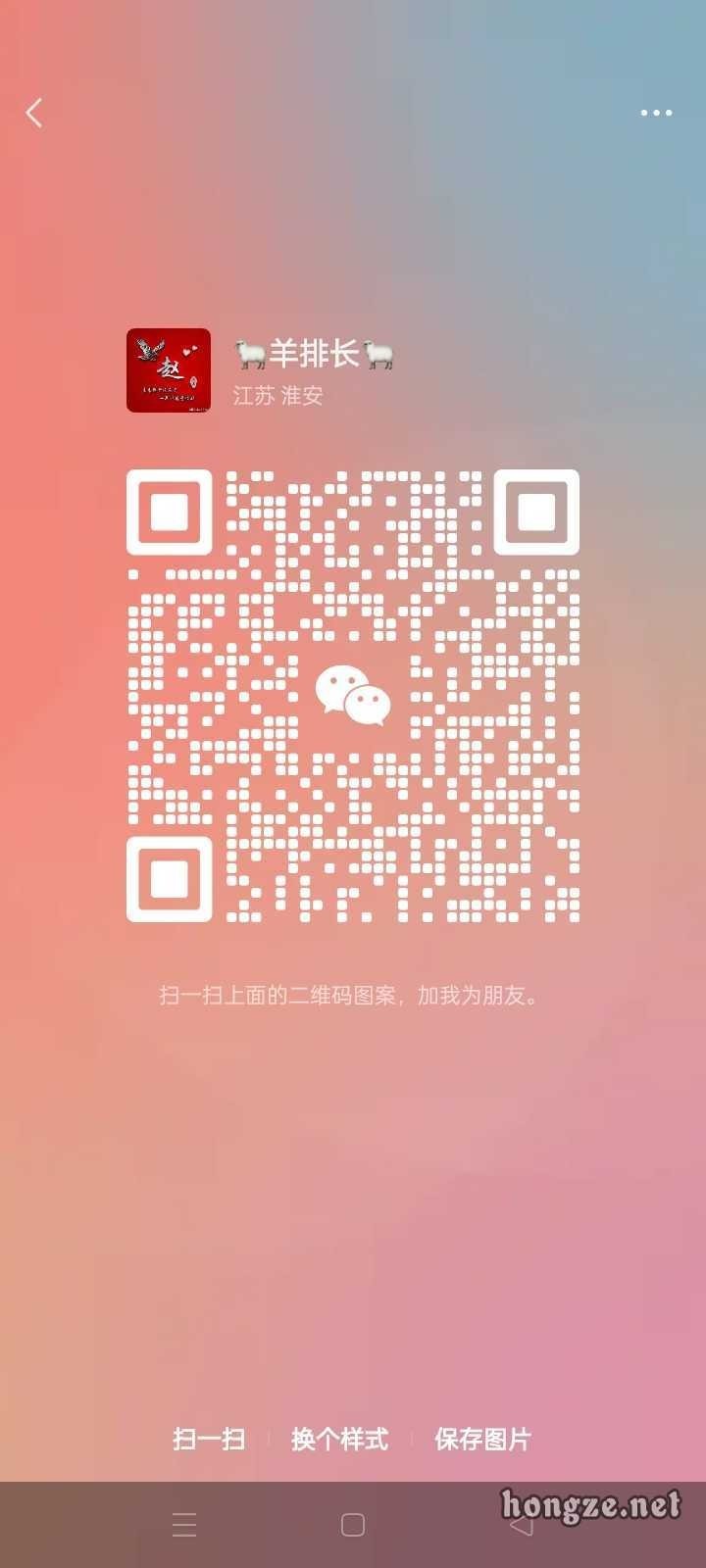Tap 保存图片 to save the image

(482, 1439)
